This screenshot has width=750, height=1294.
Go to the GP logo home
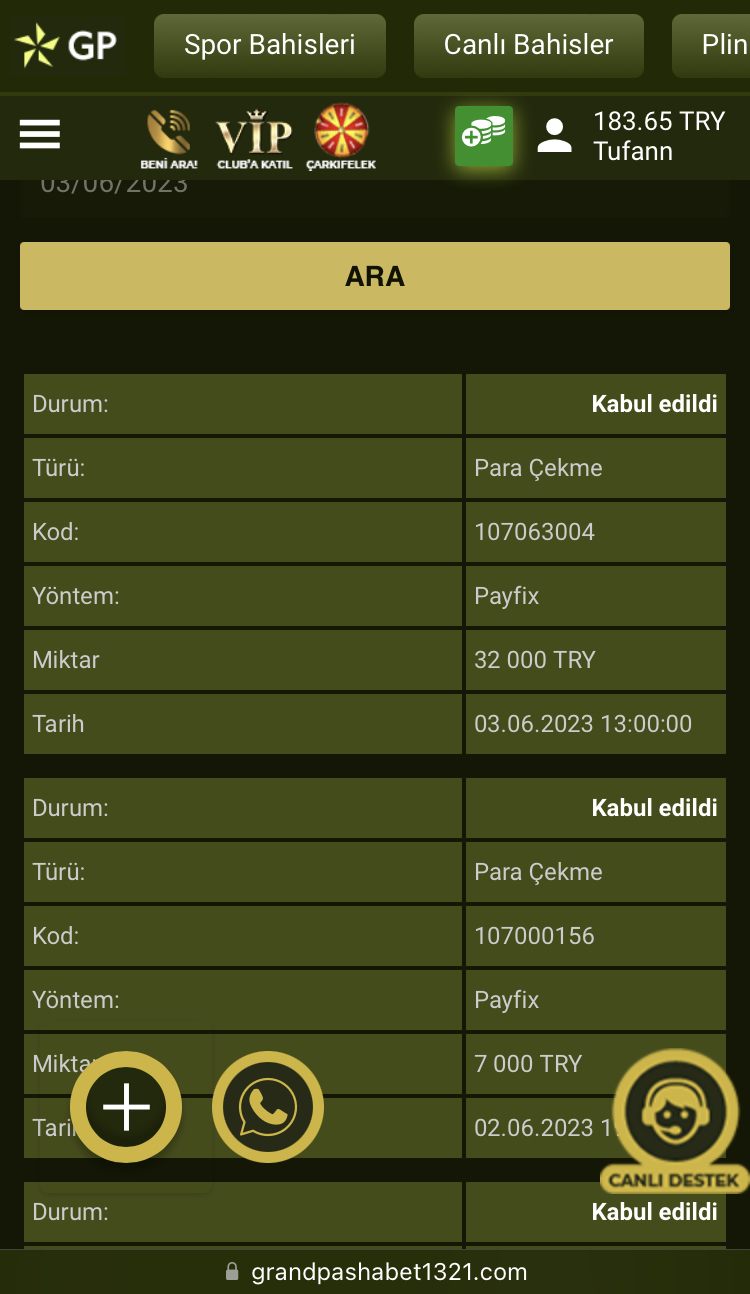coord(66,45)
